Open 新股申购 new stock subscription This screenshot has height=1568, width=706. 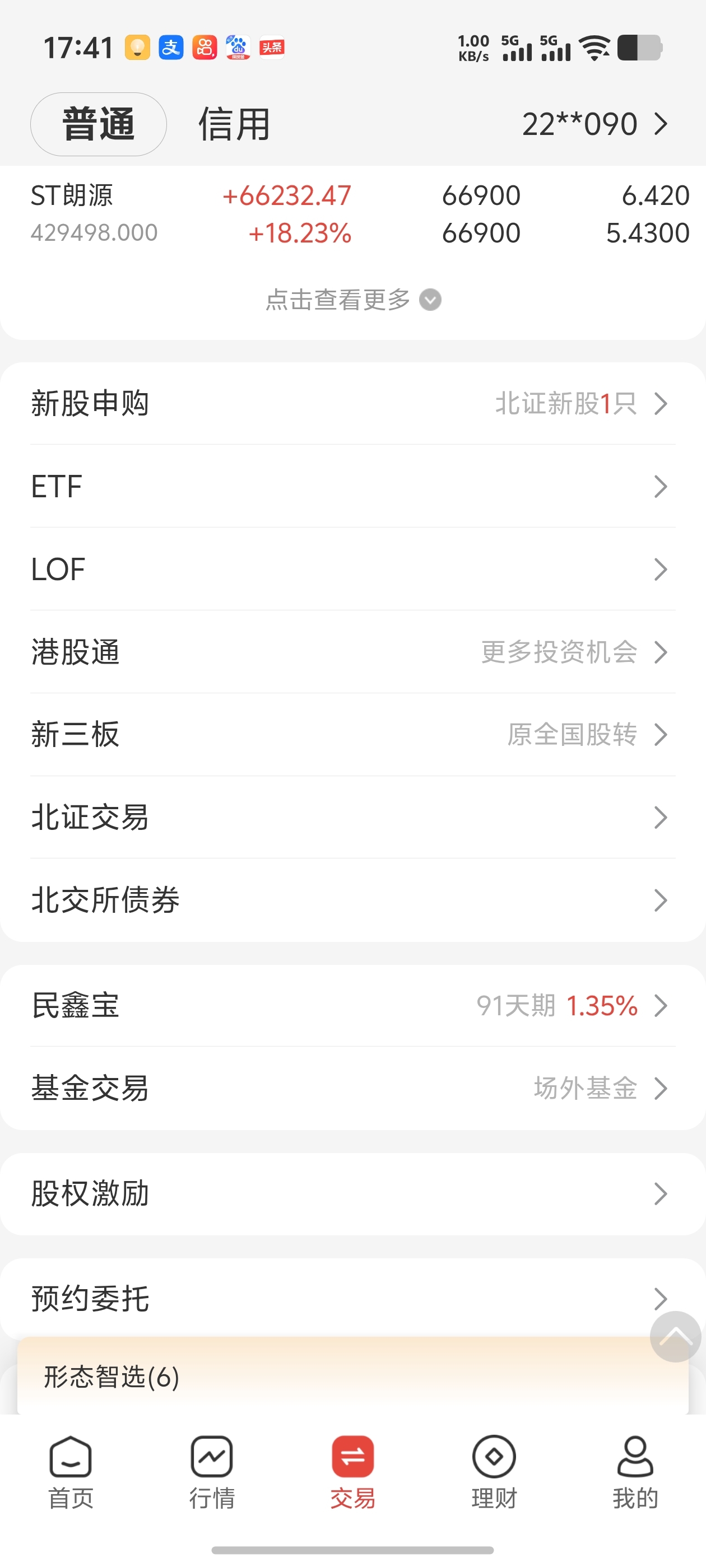354,404
